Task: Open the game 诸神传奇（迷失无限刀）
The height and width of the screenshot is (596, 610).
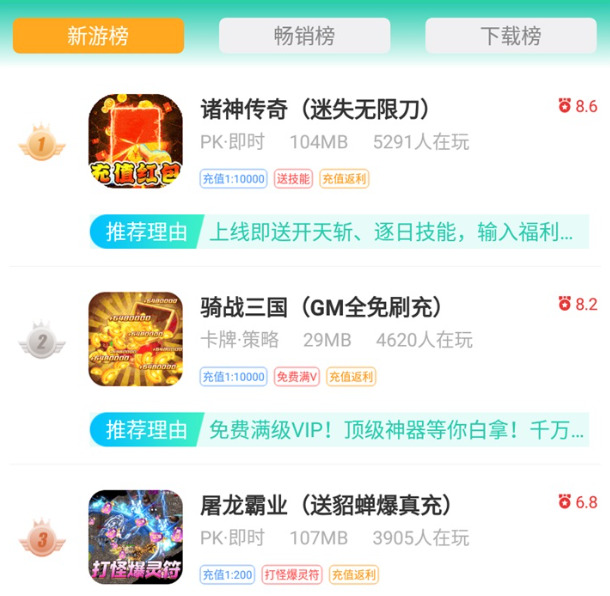Action: (315, 109)
